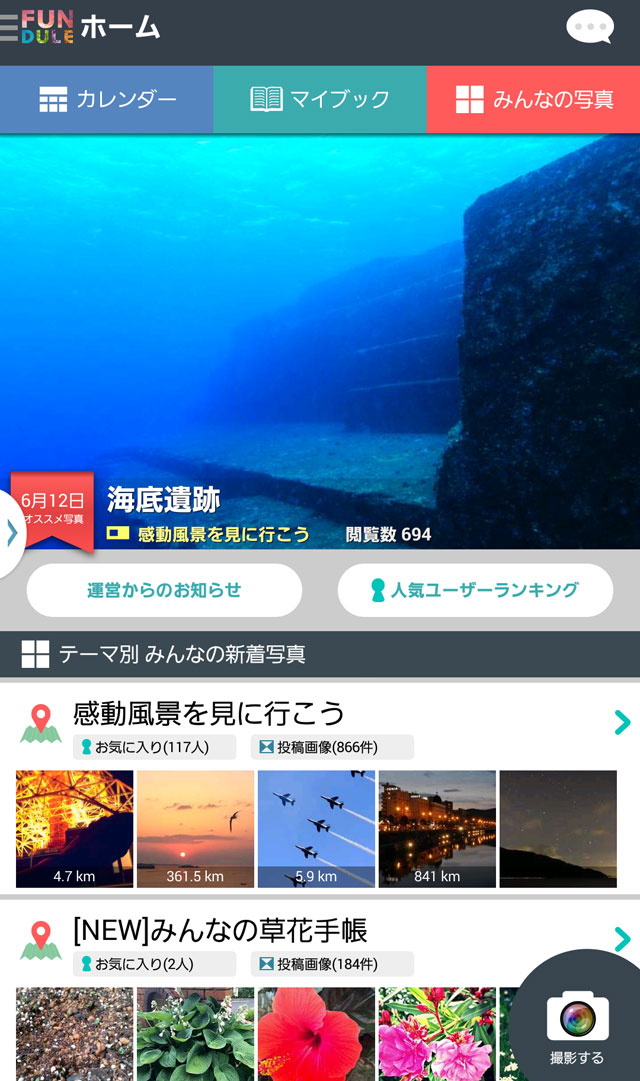The height and width of the screenshot is (1081, 640).
Task: Open the 感動風景を見に行こう theme chevron
Action: tap(622, 722)
